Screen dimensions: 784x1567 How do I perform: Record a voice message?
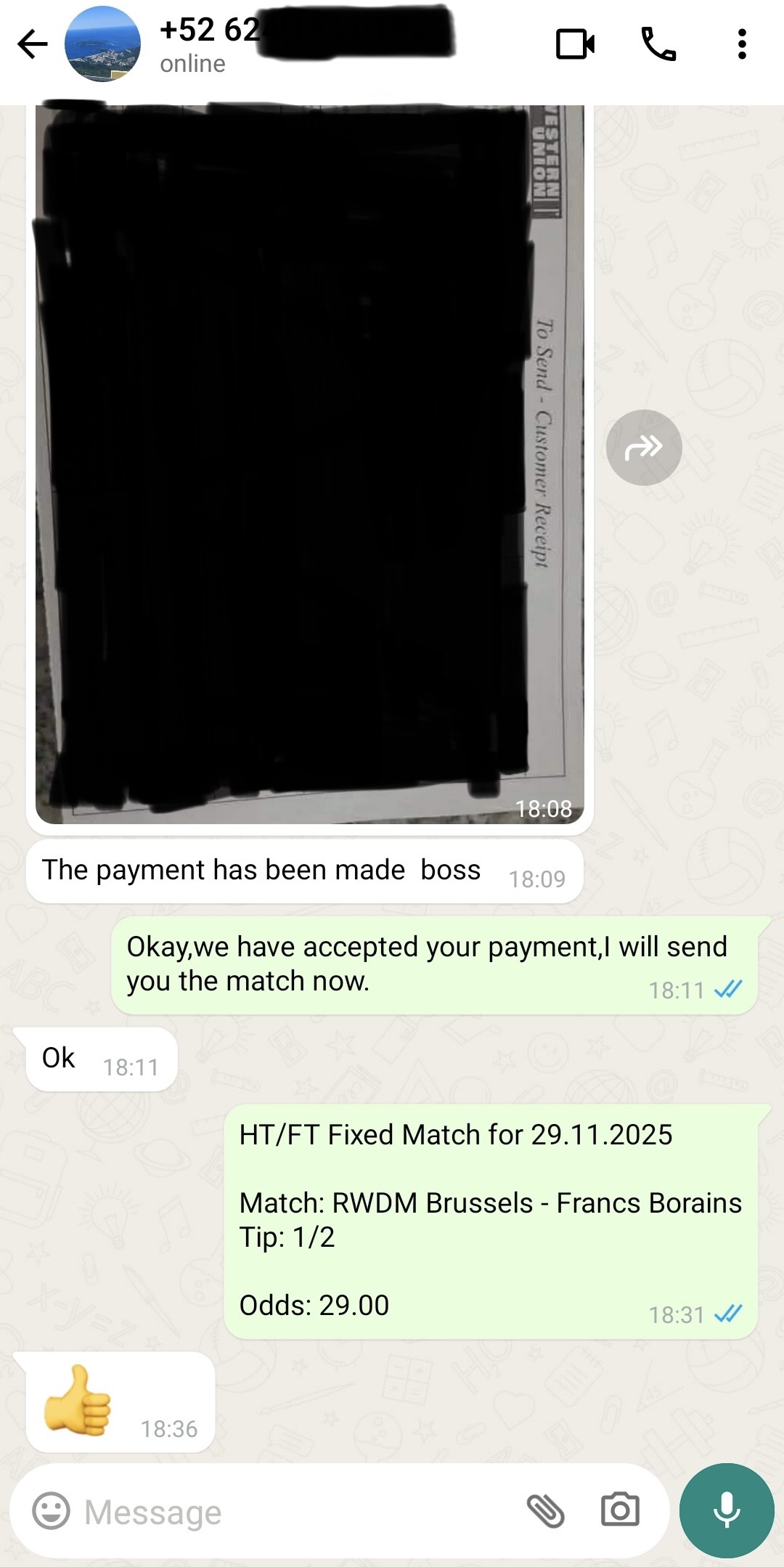726,1510
